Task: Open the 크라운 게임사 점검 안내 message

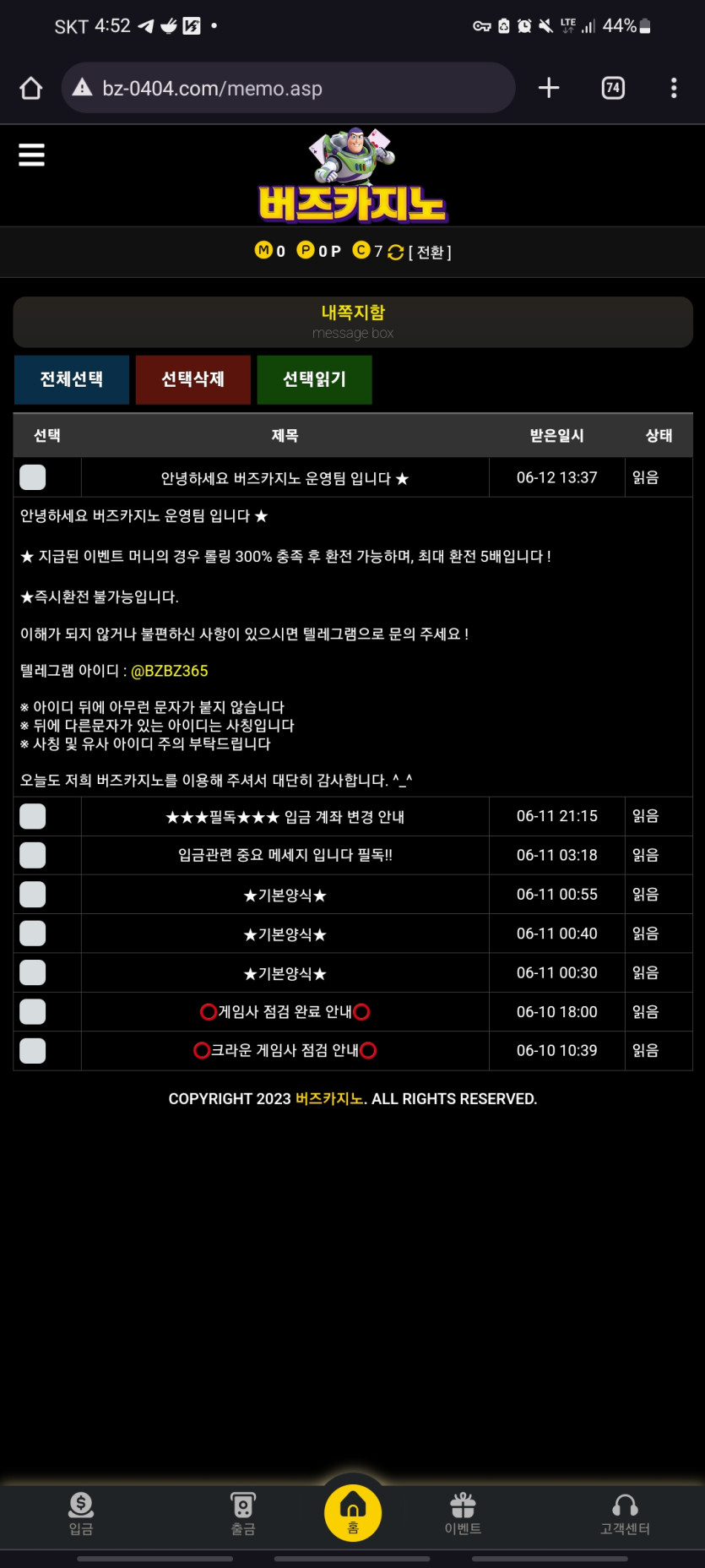Action: 285,1050
